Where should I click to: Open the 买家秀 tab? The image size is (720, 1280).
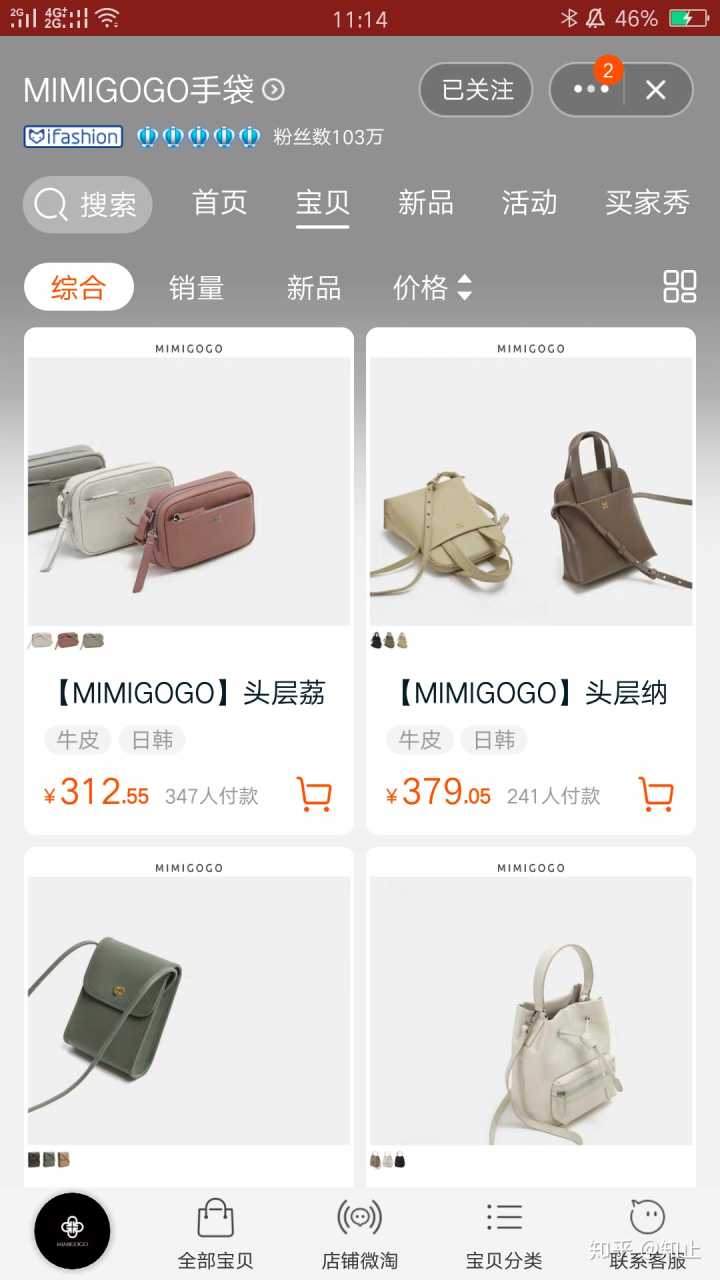point(647,203)
